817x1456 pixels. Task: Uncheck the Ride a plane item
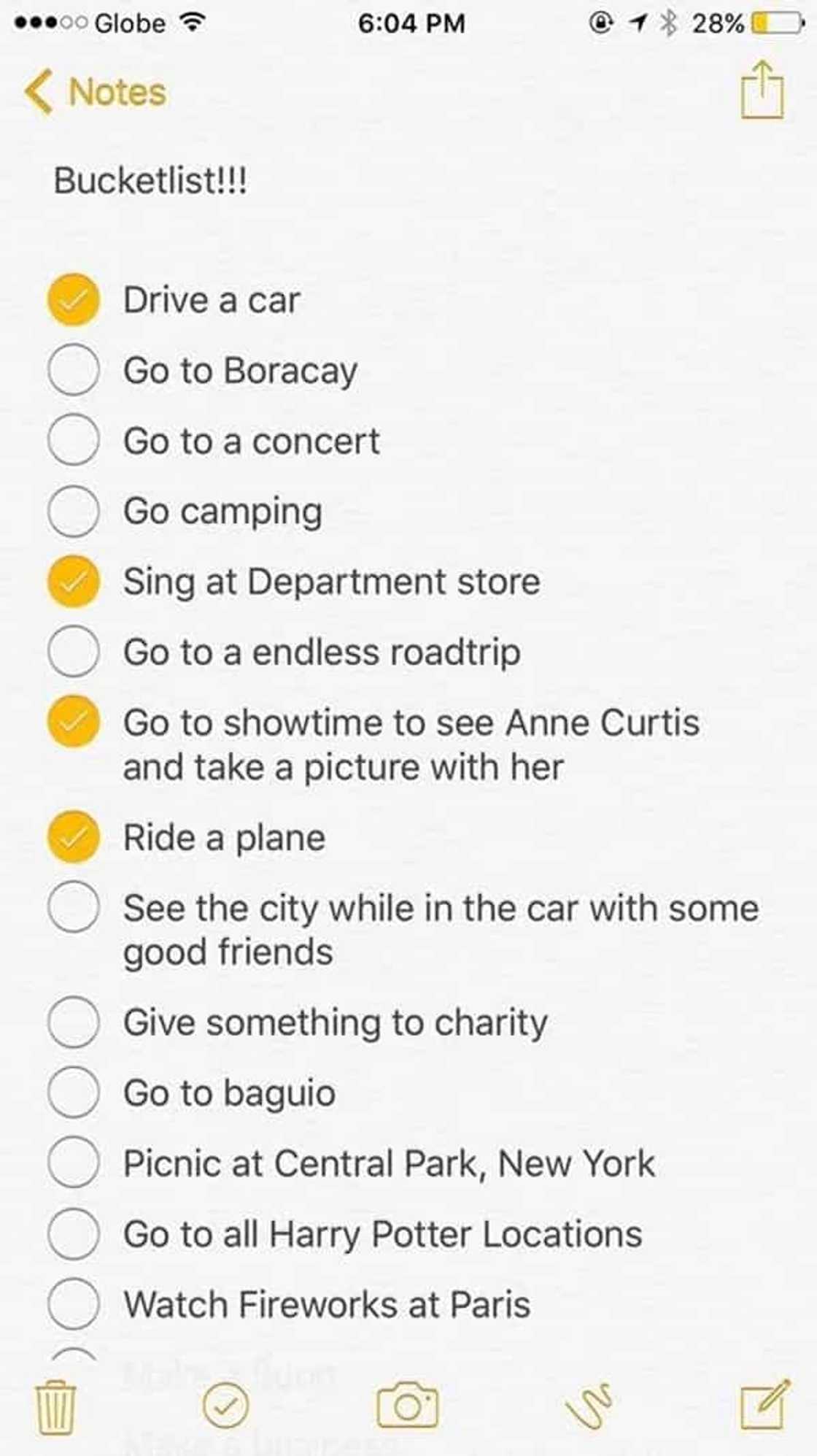(74, 837)
